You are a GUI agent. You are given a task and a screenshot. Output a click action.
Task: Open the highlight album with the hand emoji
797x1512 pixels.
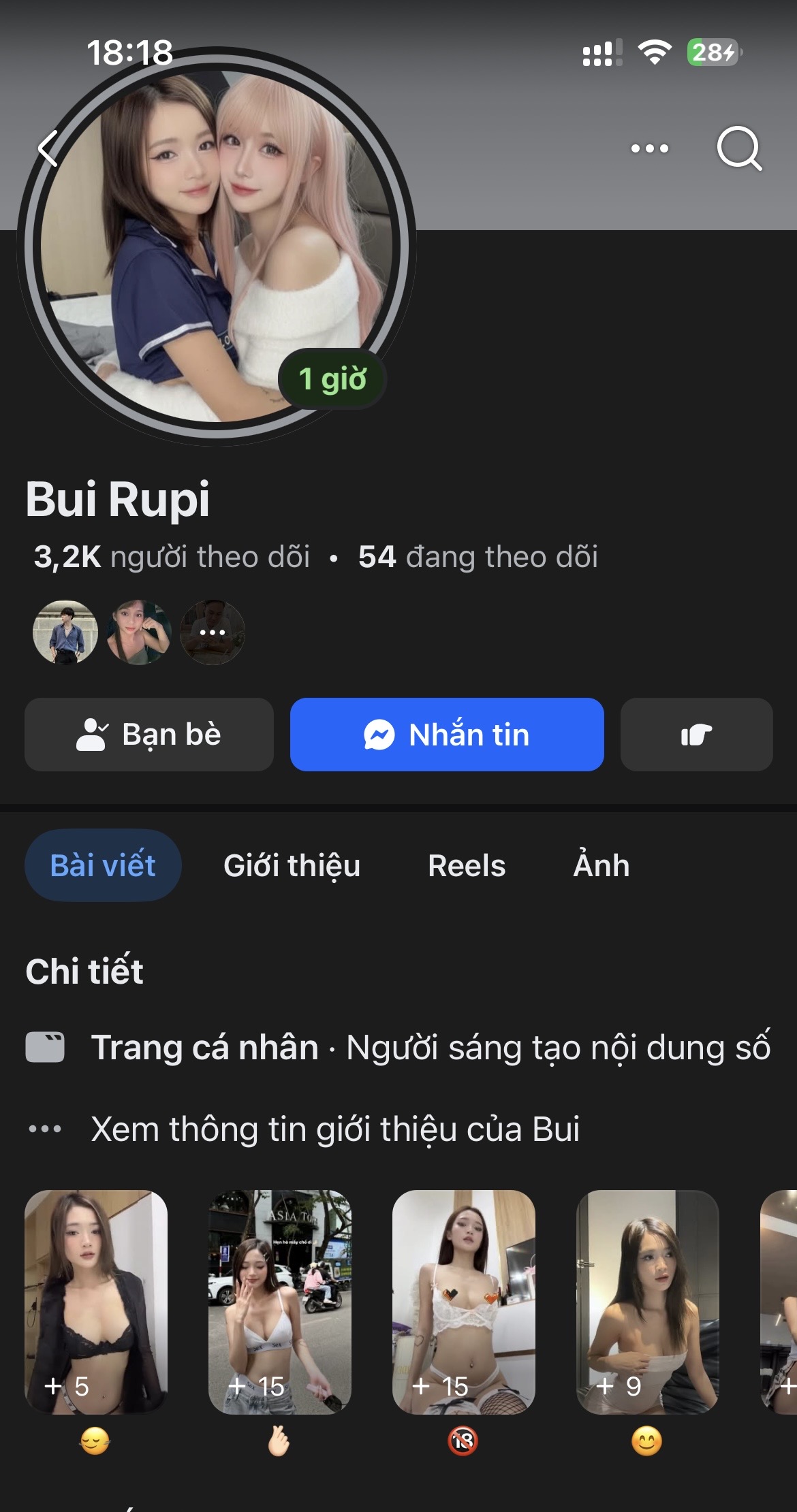click(x=280, y=1302)
